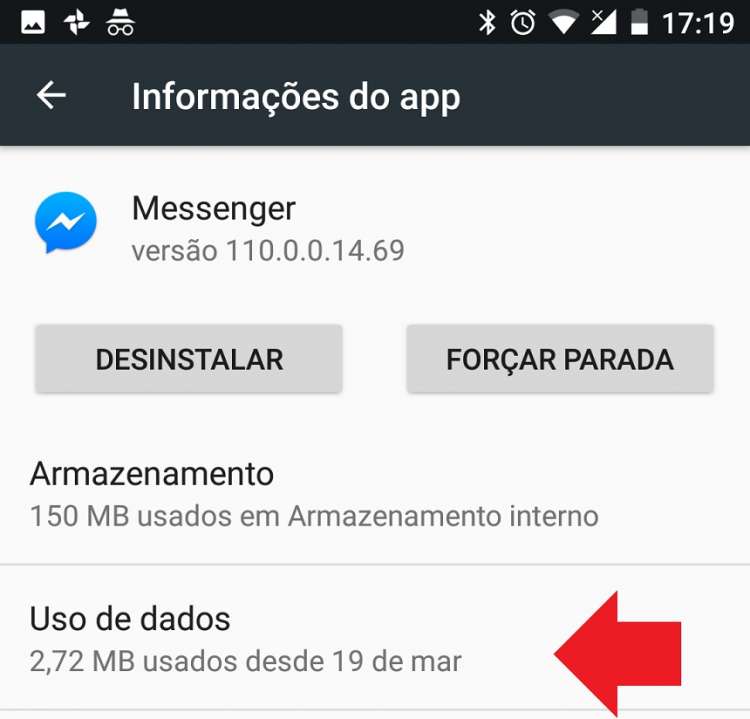Open the Uso de dados row
The image size is (750, 719).
(246, 638)
